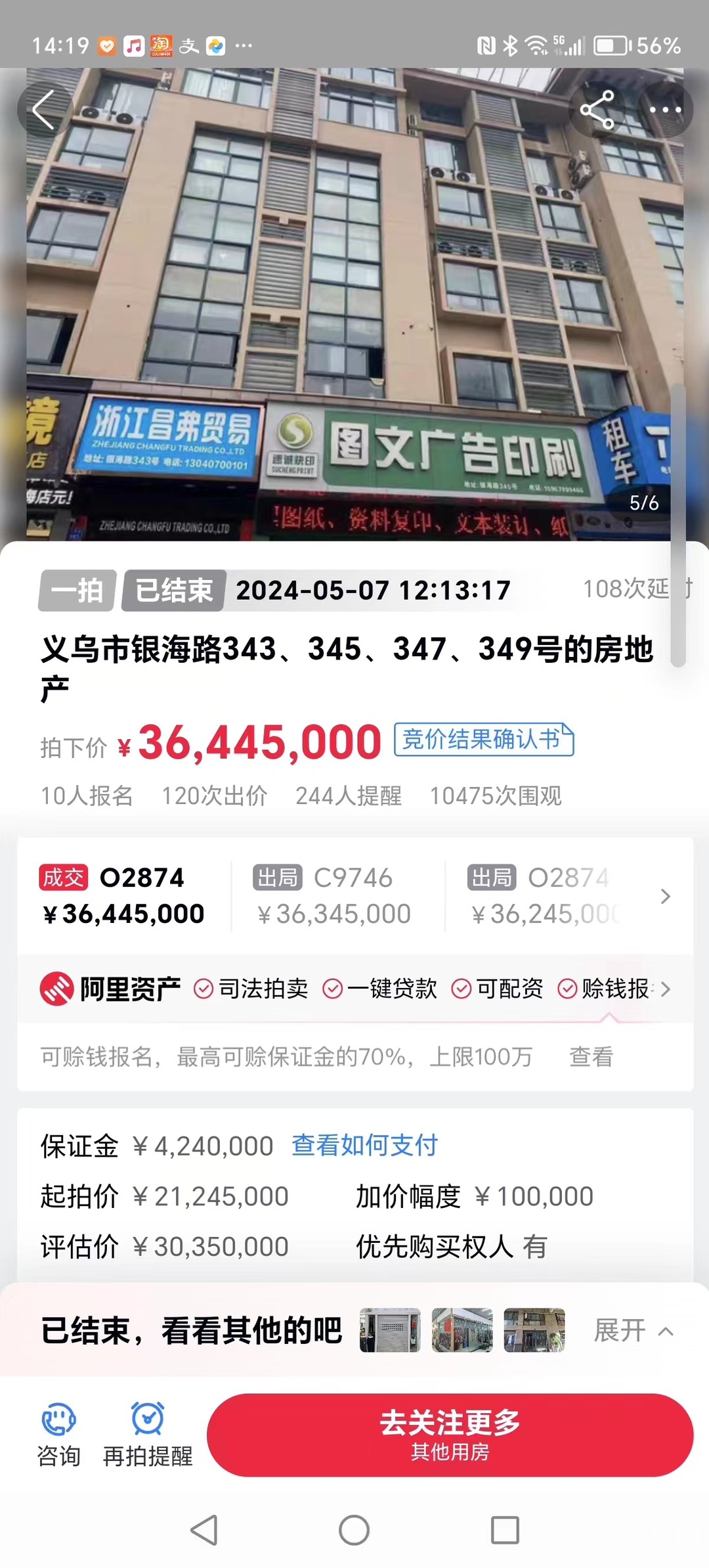The image size is (709, 1568).
Task: Tap the 去关注更多 其他用房 button
Action: [450, 1435]
